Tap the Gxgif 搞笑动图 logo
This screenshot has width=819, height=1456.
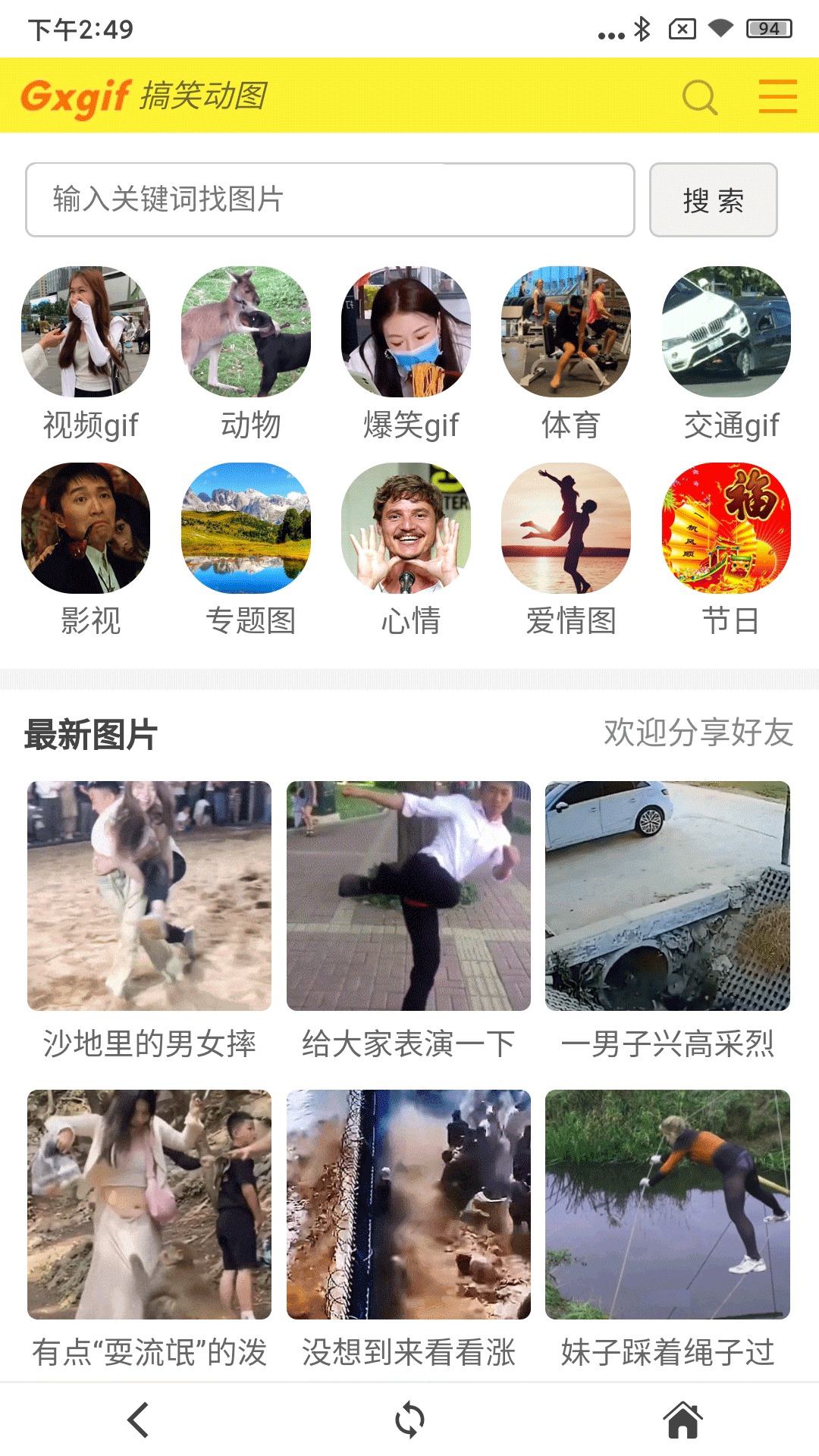[x=144, y=97]
